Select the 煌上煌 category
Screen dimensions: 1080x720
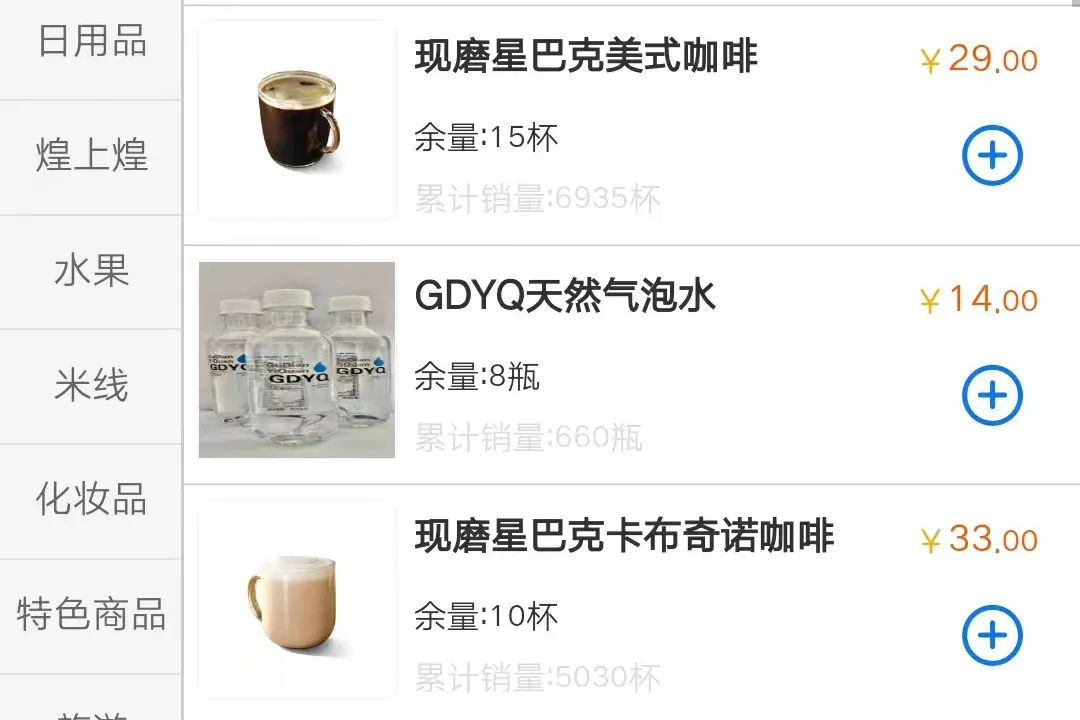pyautogui.click(x=91, y=156)
